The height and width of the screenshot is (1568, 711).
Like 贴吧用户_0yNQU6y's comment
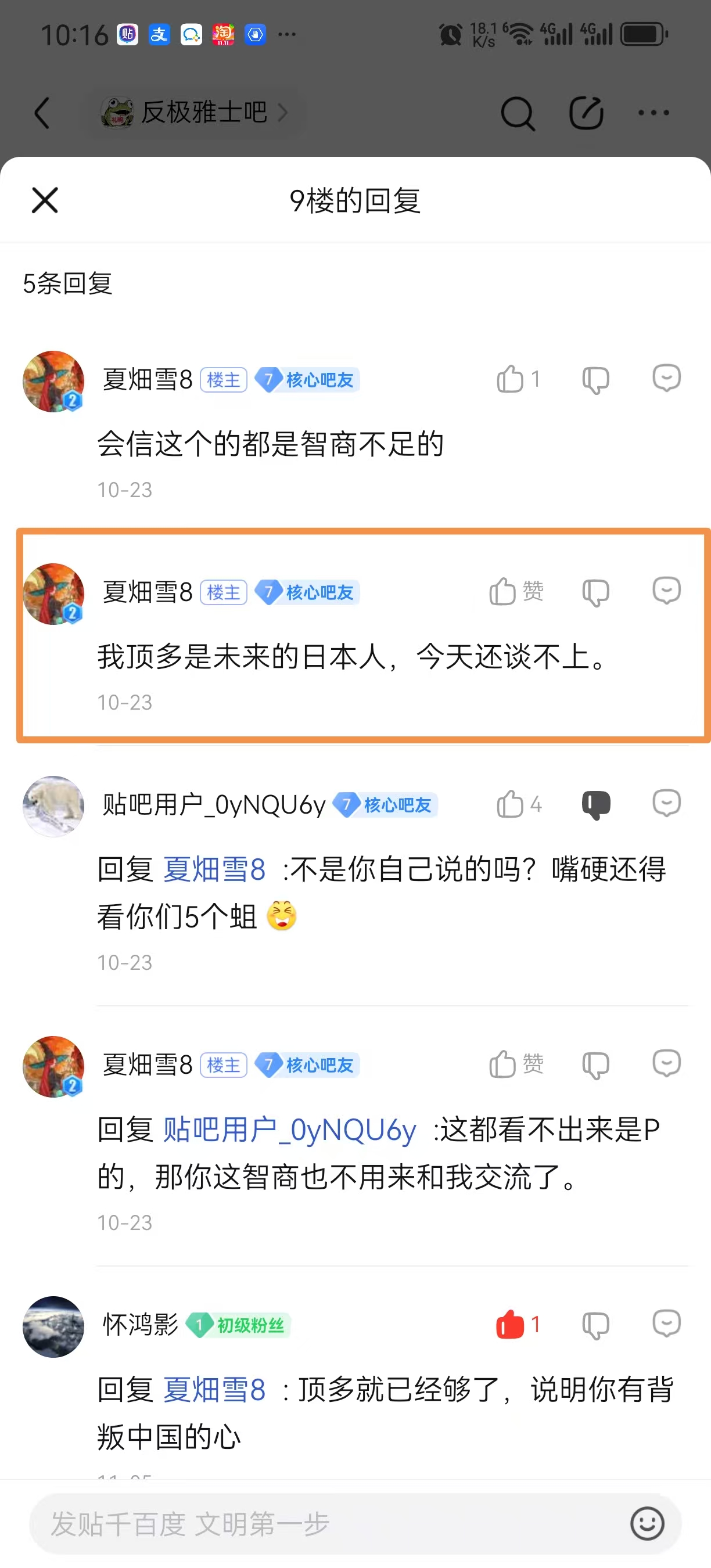coord(511,804)
